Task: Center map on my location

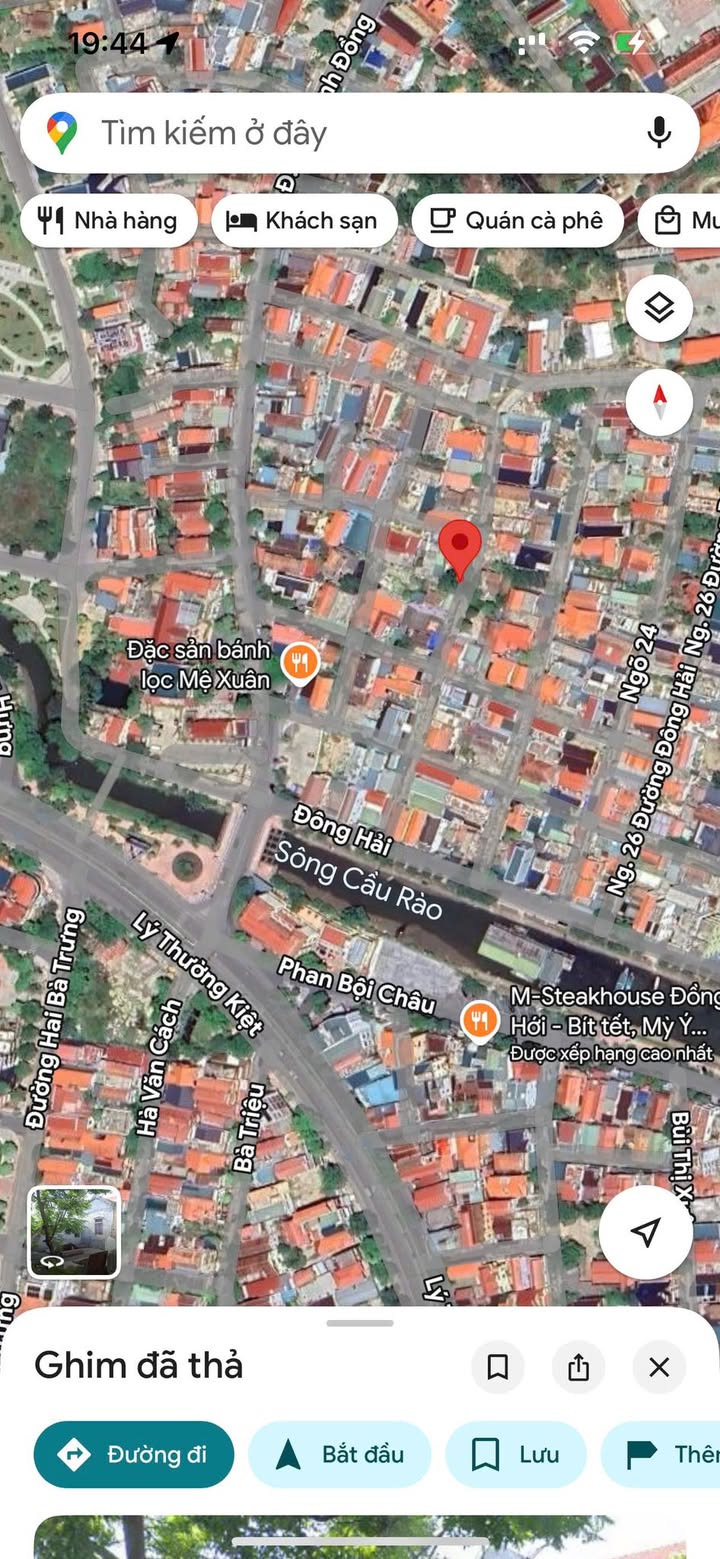Action: (x=646, y=1232)
